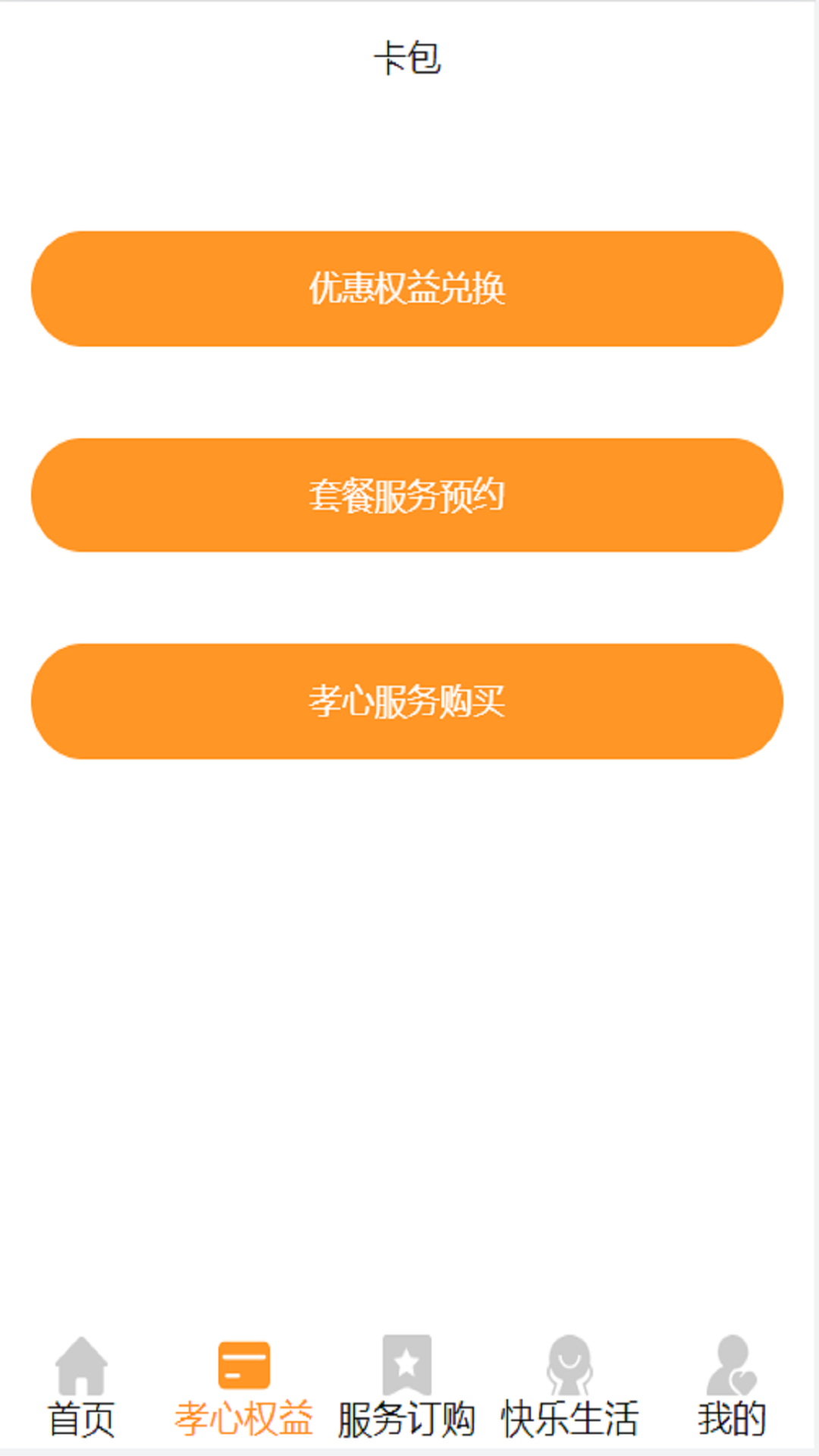Screen dimensions: 819x1456
Task: Open the 我的 tab
Action: 732,1388
